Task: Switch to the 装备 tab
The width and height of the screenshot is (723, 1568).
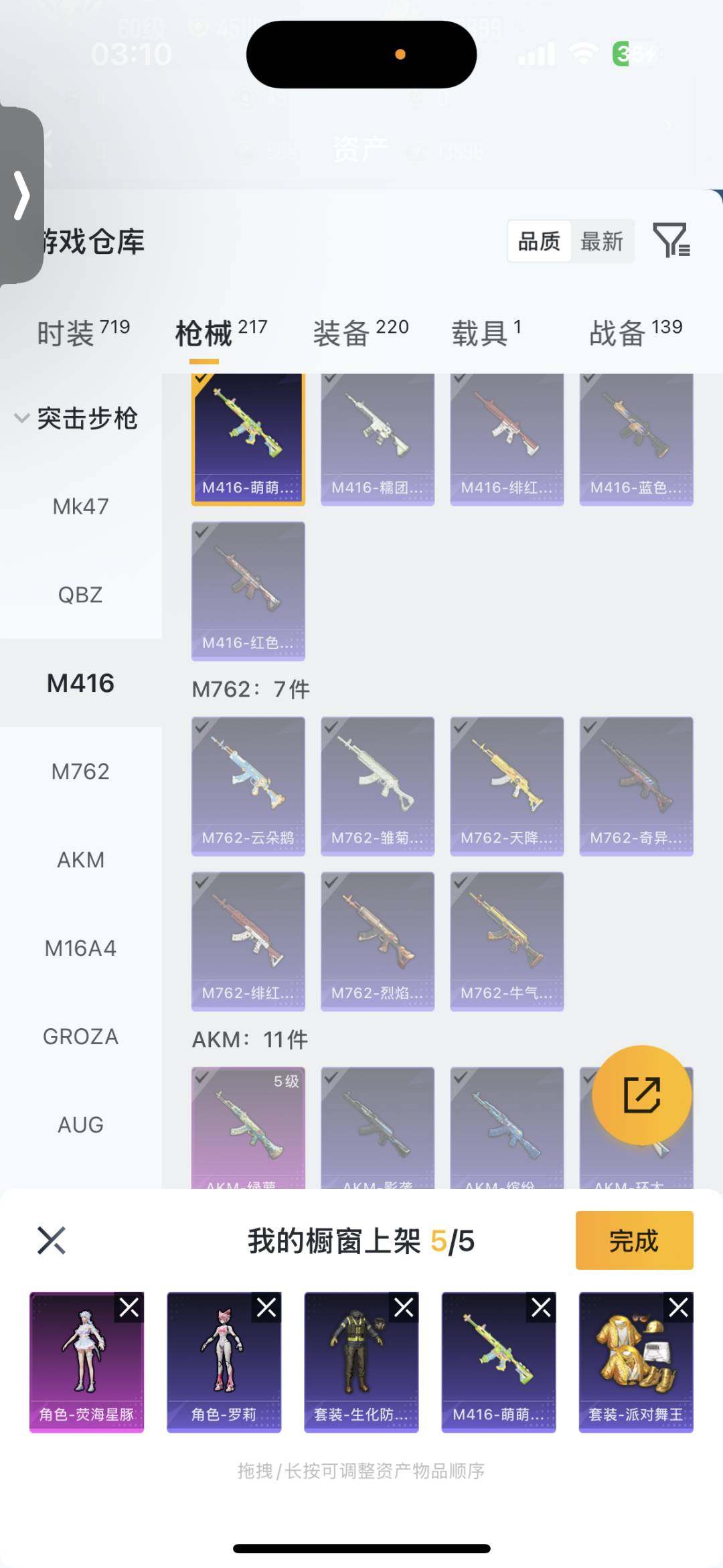Action: point(360,332)
